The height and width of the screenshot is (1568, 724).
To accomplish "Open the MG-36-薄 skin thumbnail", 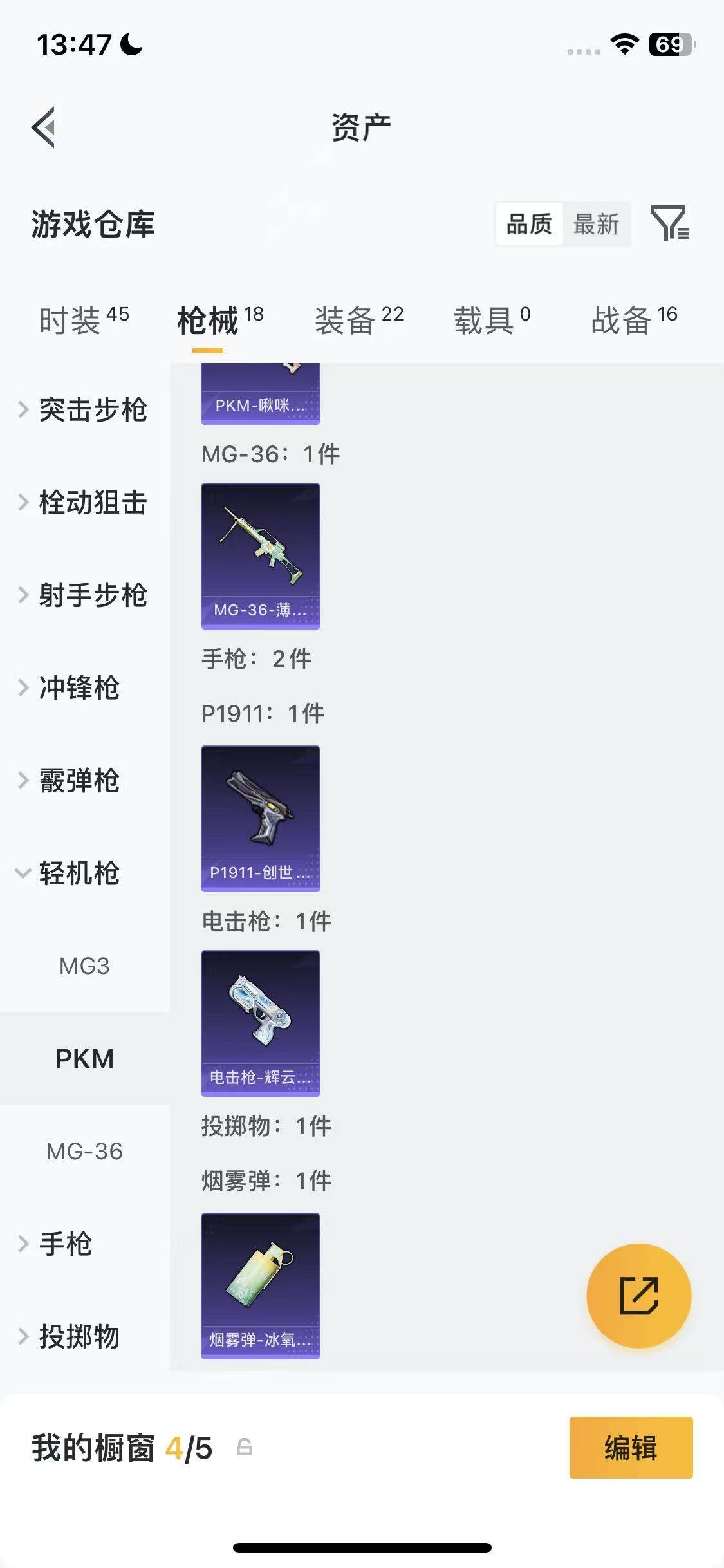I will click(x=260, y=555).
